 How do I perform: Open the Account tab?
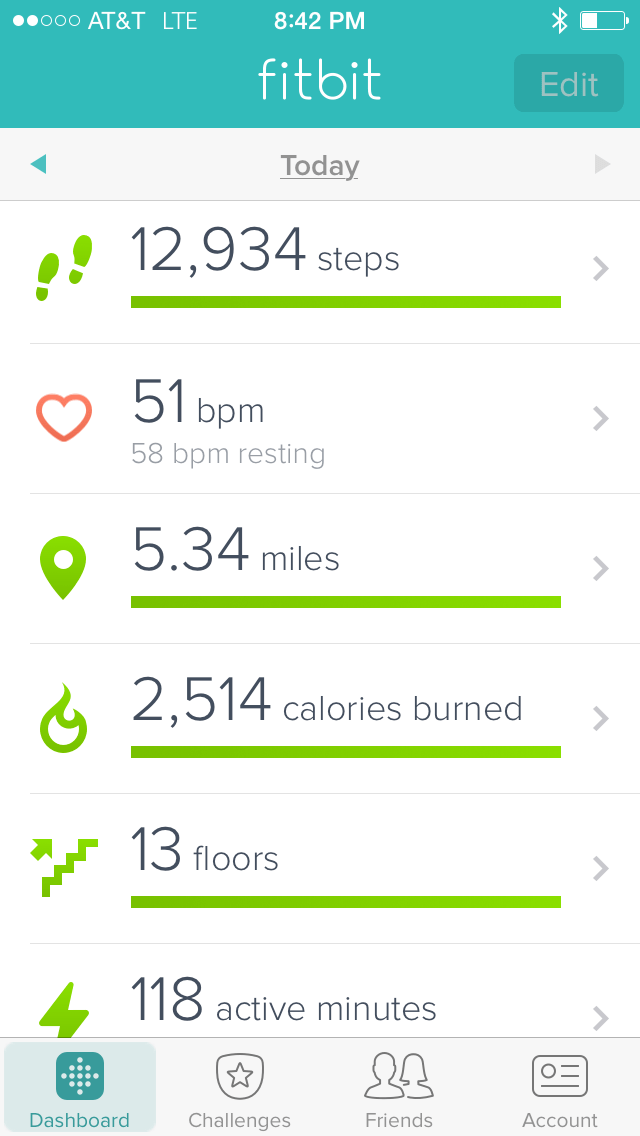tap(559, 1090)
